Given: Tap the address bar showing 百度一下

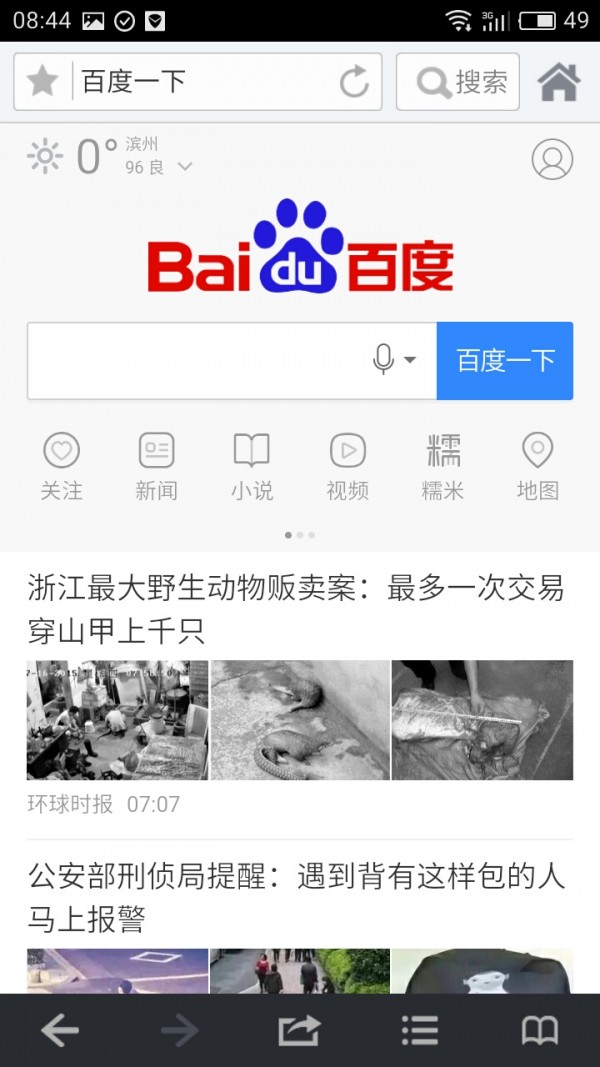Looking at the screenshot, I should point(200,82).
